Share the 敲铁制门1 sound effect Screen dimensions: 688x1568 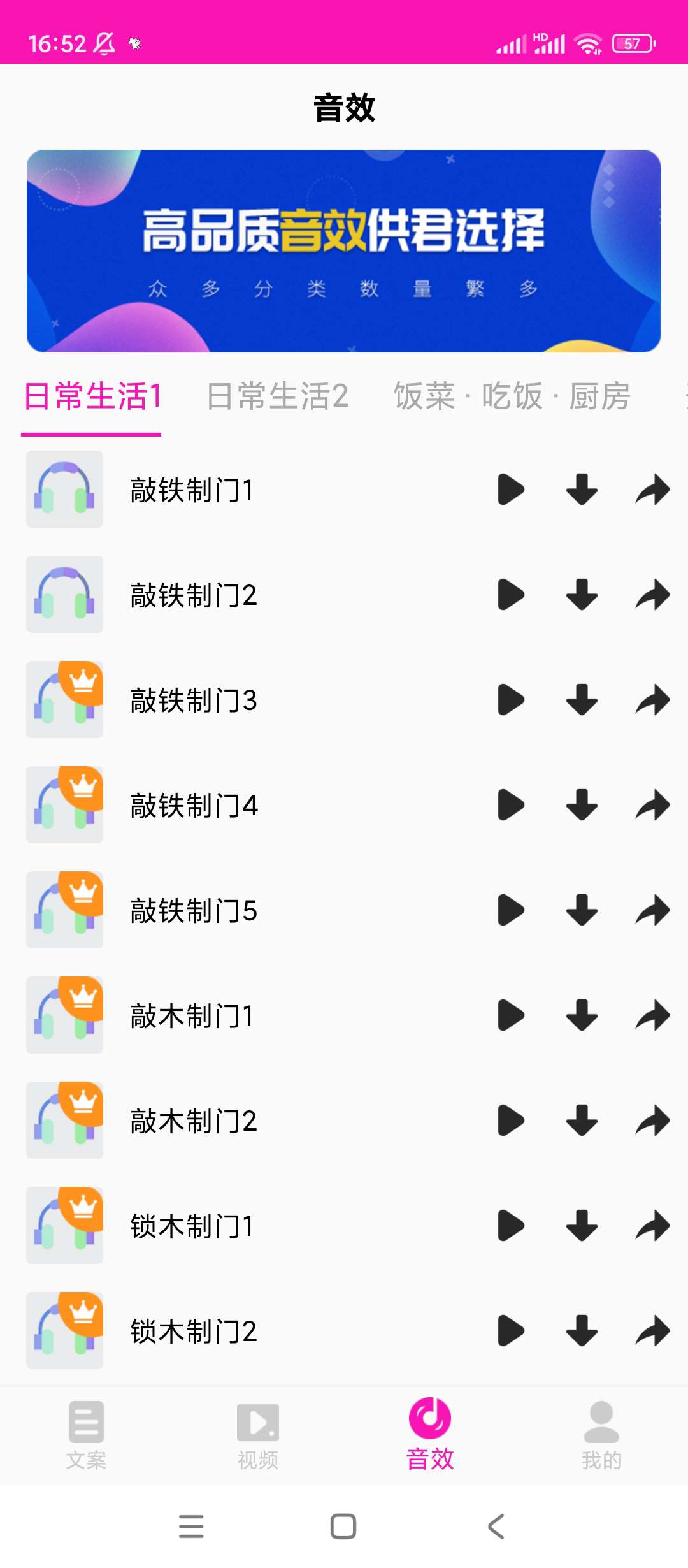tap(653, 490)
